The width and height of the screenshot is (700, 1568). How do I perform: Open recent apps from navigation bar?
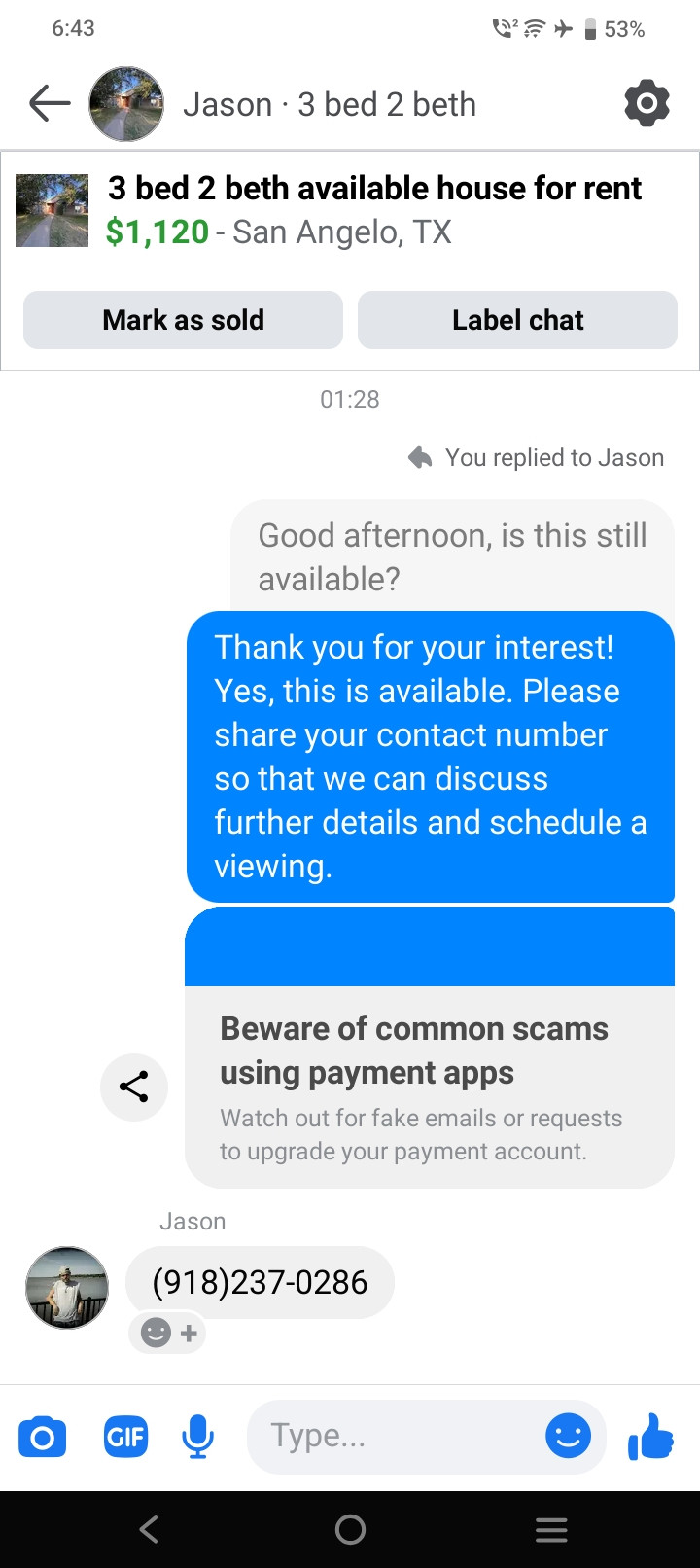click(551, 1530)
